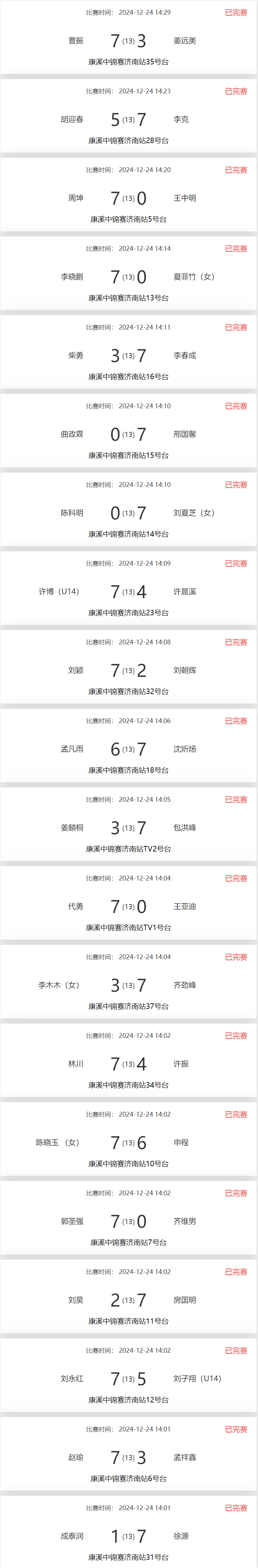Image resolution: width=258 pixels, height=1568 pixels.
Task: Tap the 成泰润 vs 徐源 match
Action: click(x=128, y=1536)
